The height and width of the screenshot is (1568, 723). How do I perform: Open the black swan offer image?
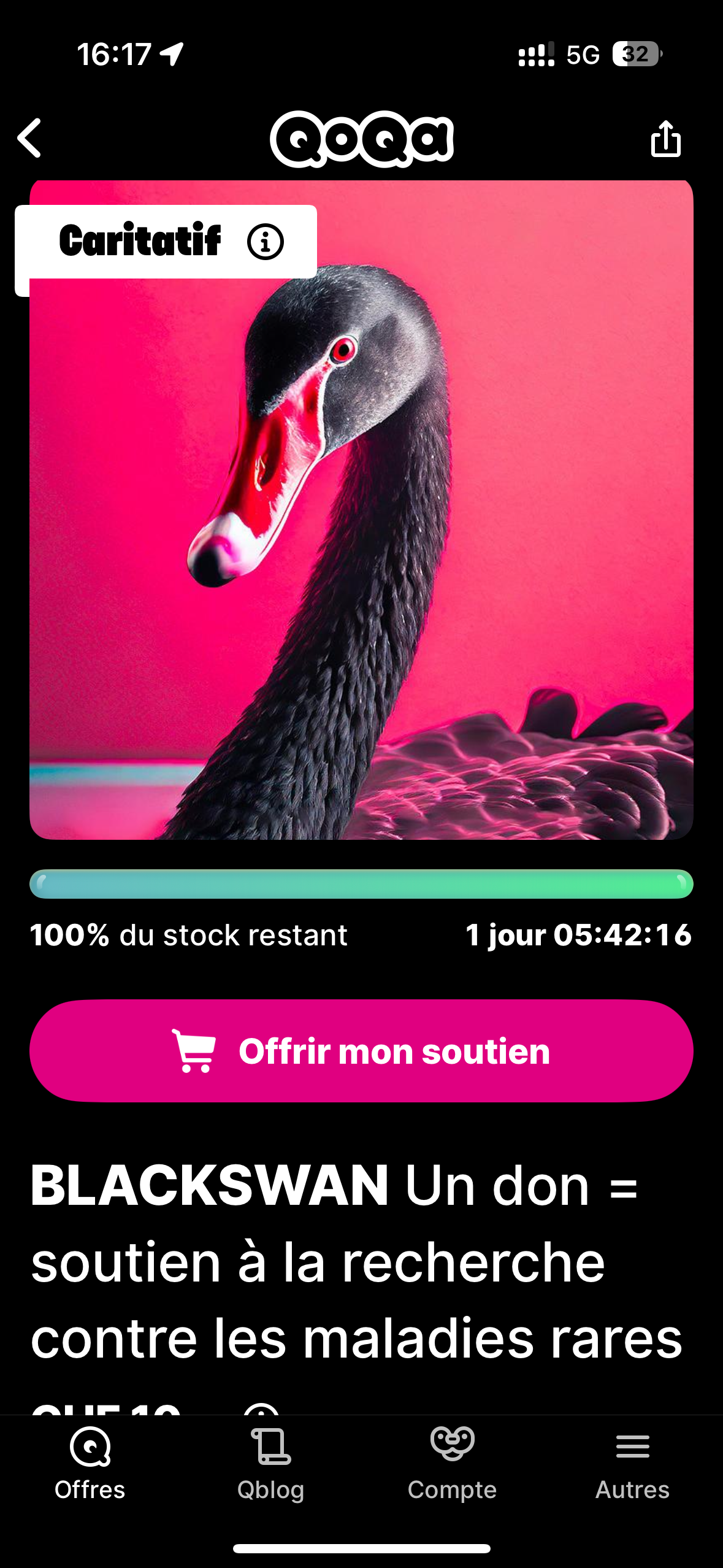361,509
